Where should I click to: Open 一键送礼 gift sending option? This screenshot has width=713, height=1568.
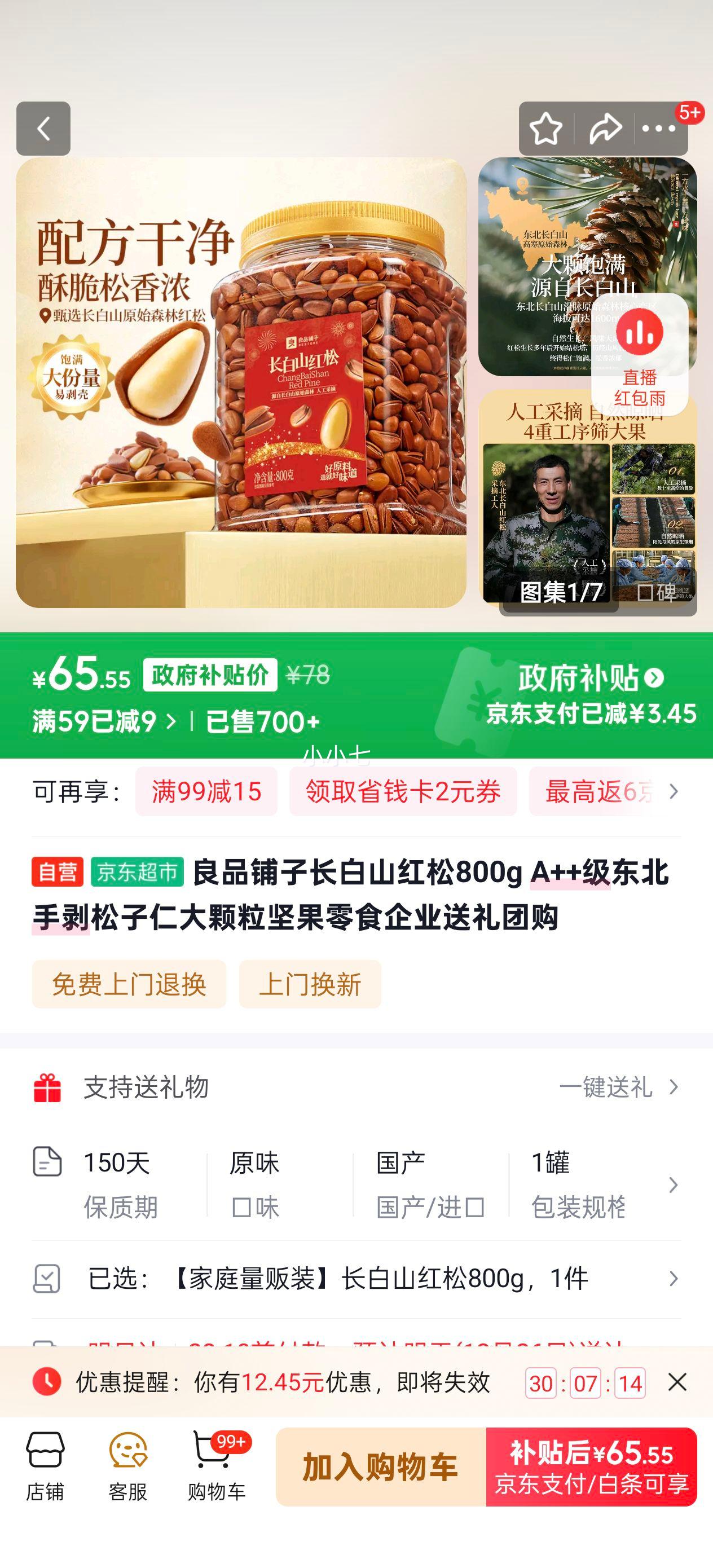pyautogui.click(x=618, y=1087)
